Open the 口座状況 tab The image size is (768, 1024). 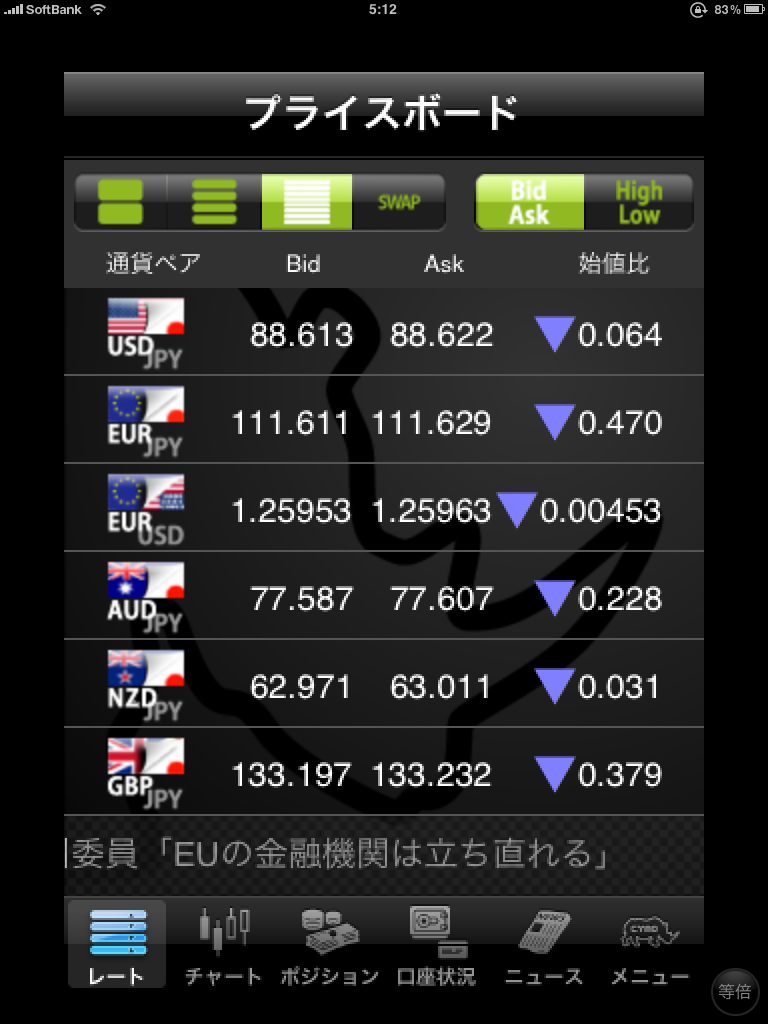pos(436,945)
